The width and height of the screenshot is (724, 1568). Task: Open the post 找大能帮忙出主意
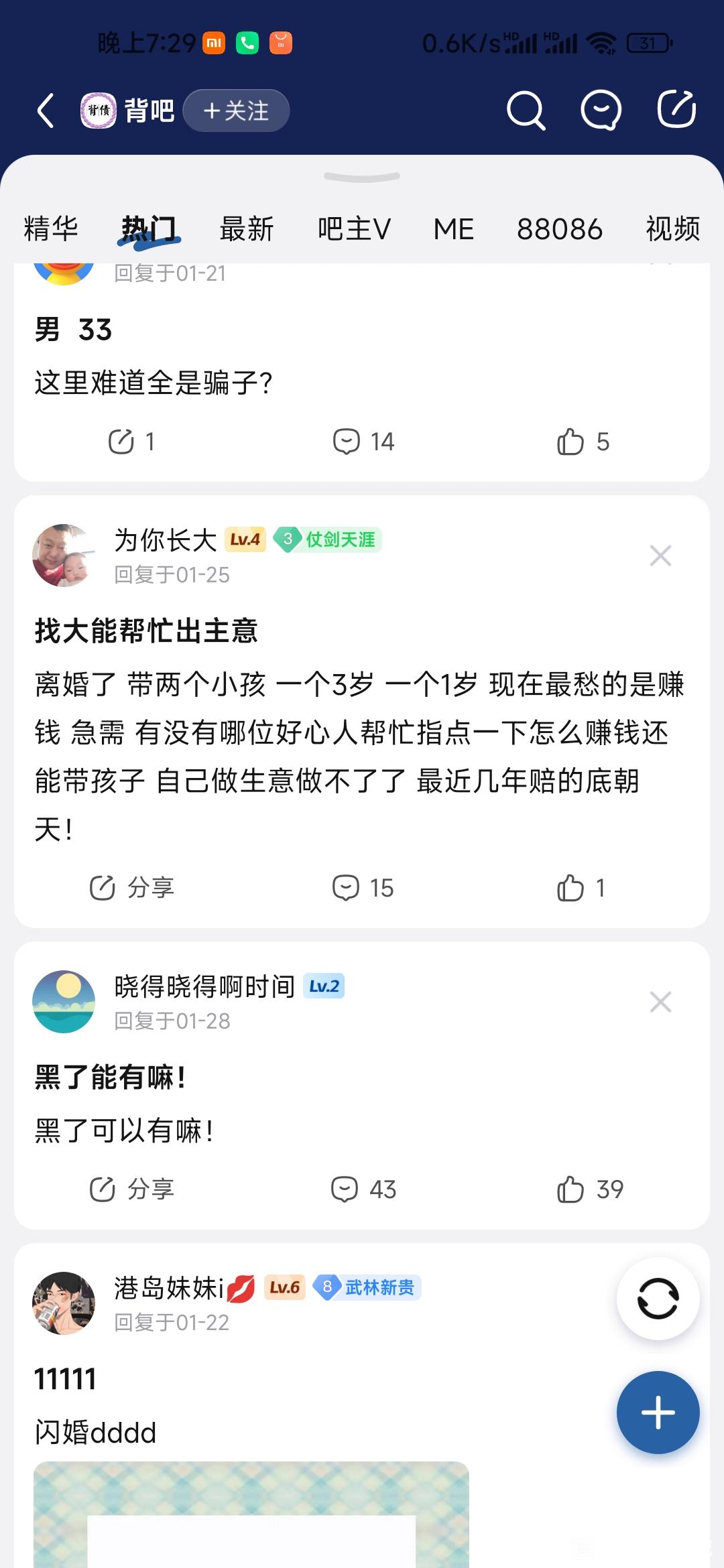point(146,631)
